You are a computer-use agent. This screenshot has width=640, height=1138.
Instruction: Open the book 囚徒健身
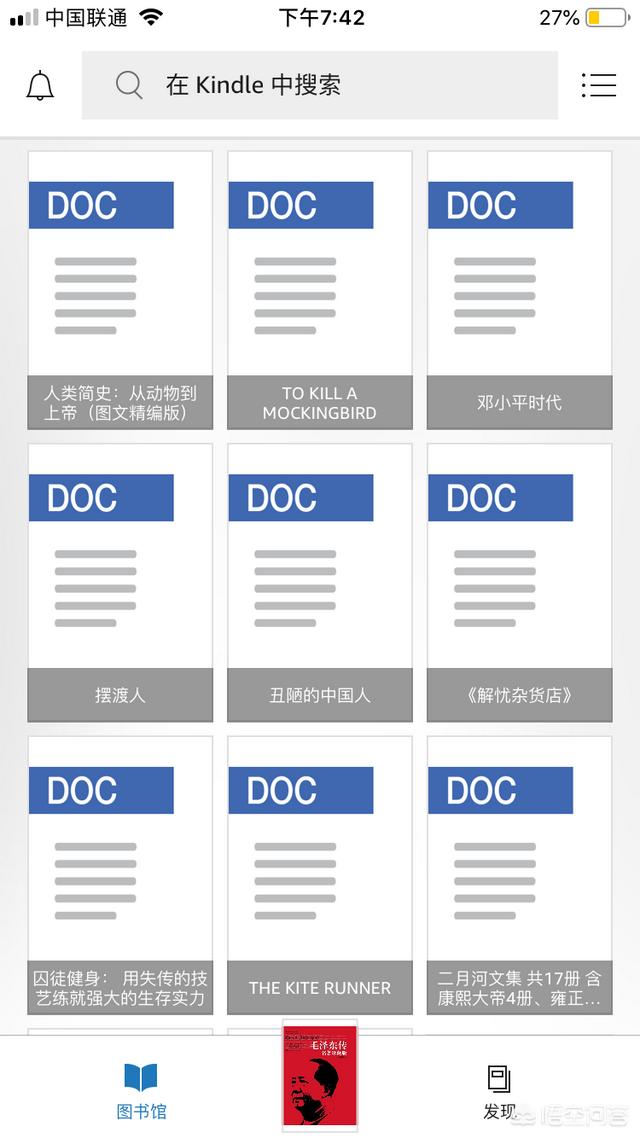120,875
